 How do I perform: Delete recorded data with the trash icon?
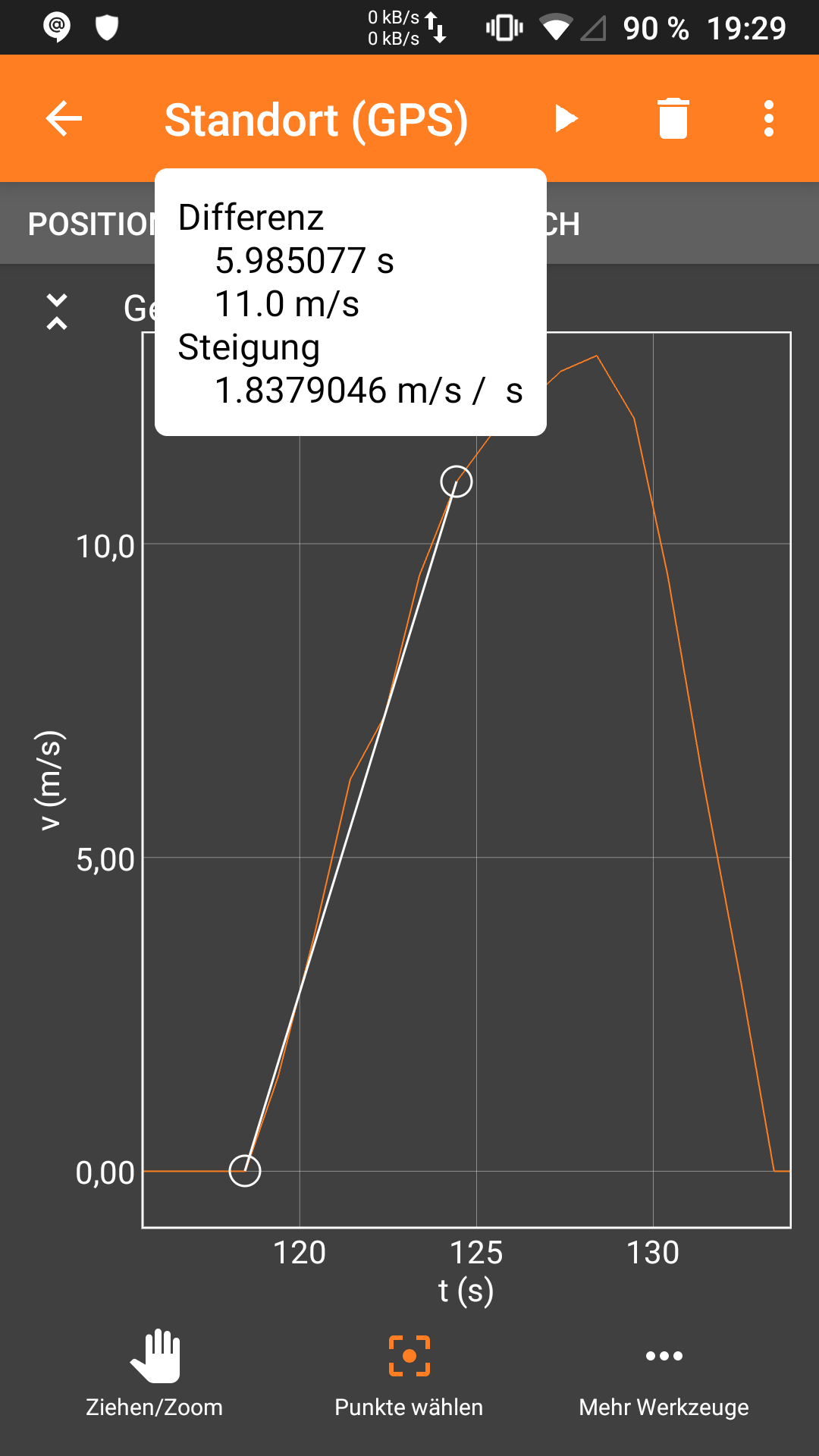(673, 119)
